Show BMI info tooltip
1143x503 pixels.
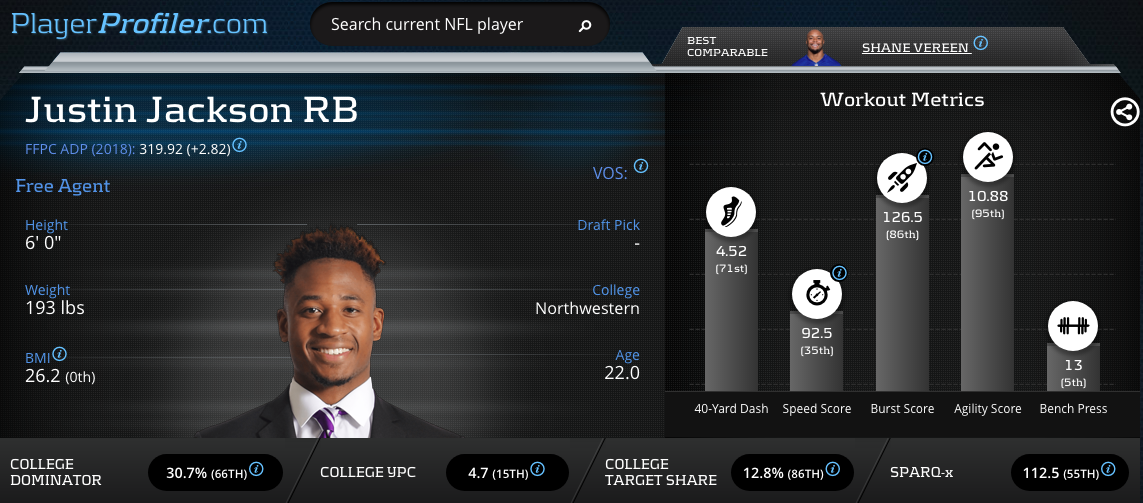60,354
